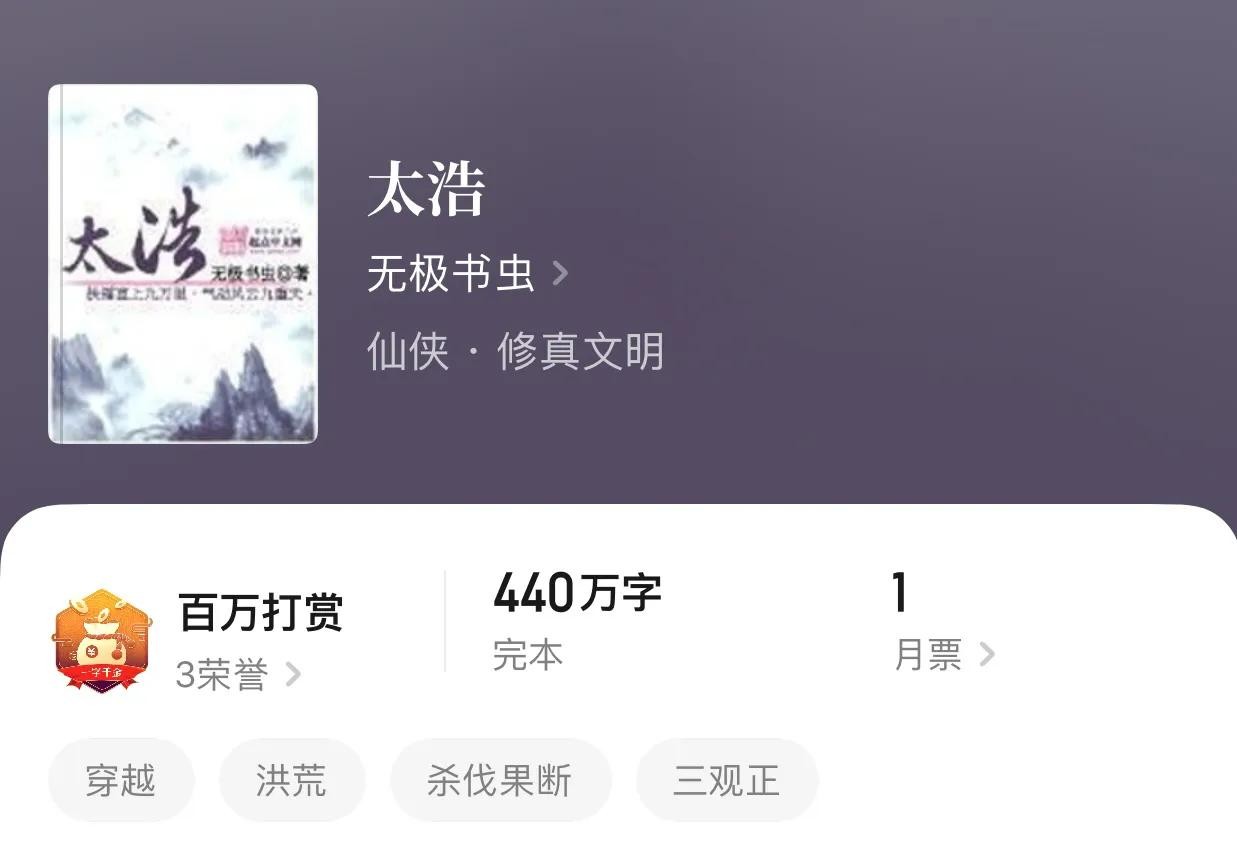Tap the 太浩 book cover
This screenshot has height=864, width=1237.
[183, 264]
